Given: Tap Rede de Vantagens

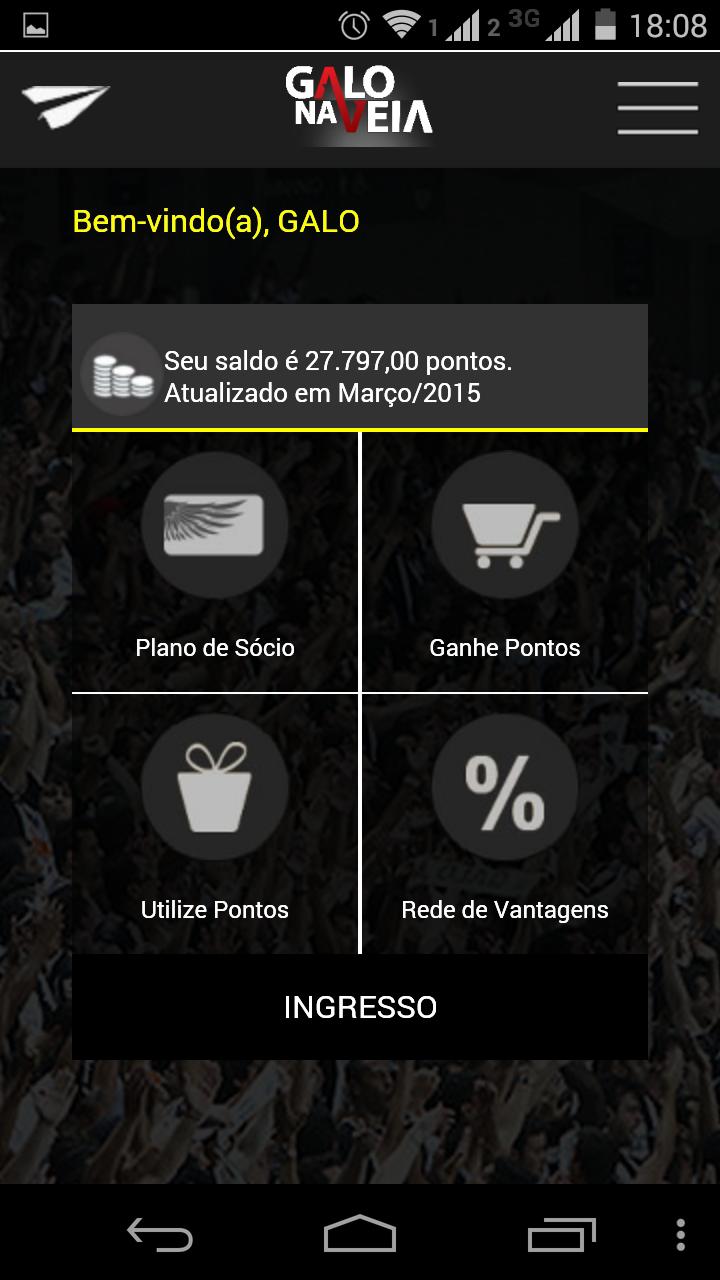Looking at the screenshot, I should (505, 909).
